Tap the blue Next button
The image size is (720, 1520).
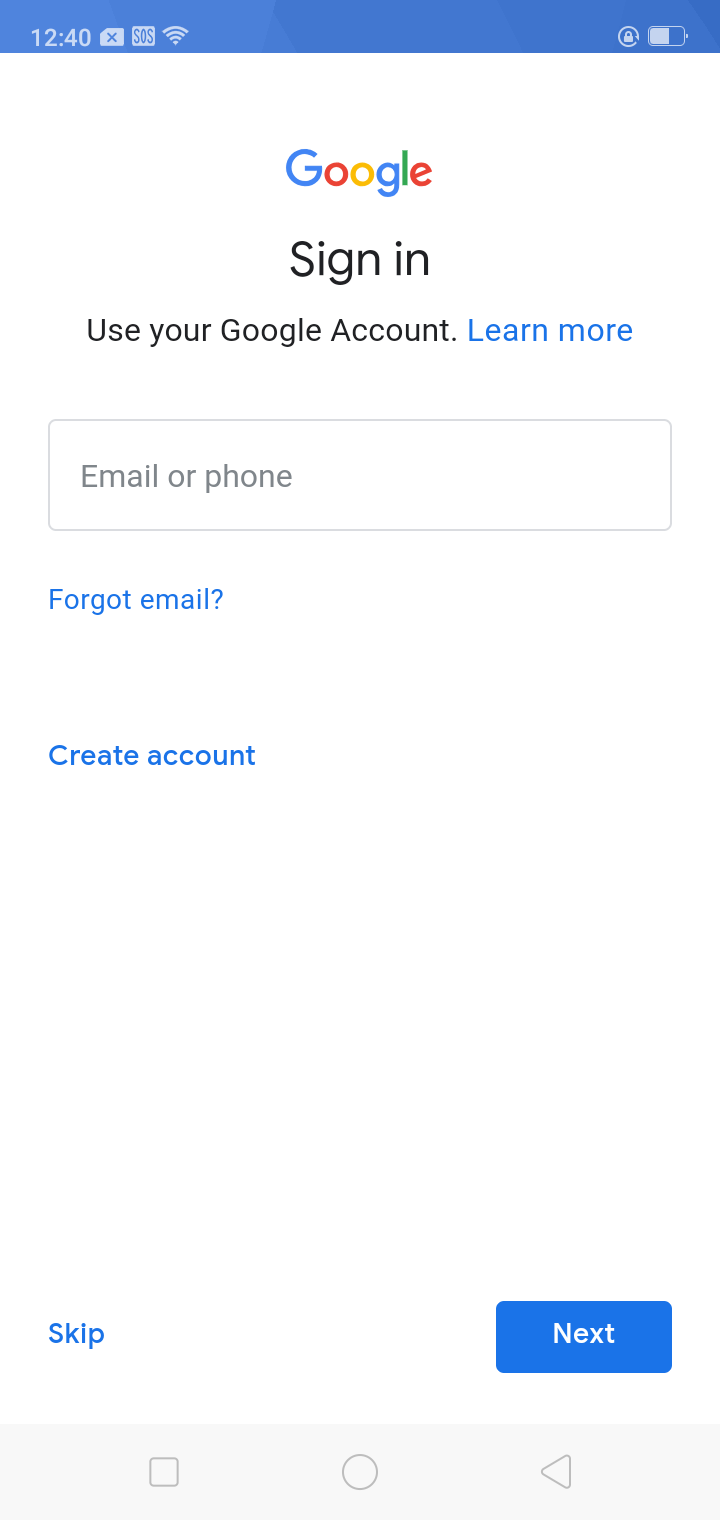pos(584,1336)
